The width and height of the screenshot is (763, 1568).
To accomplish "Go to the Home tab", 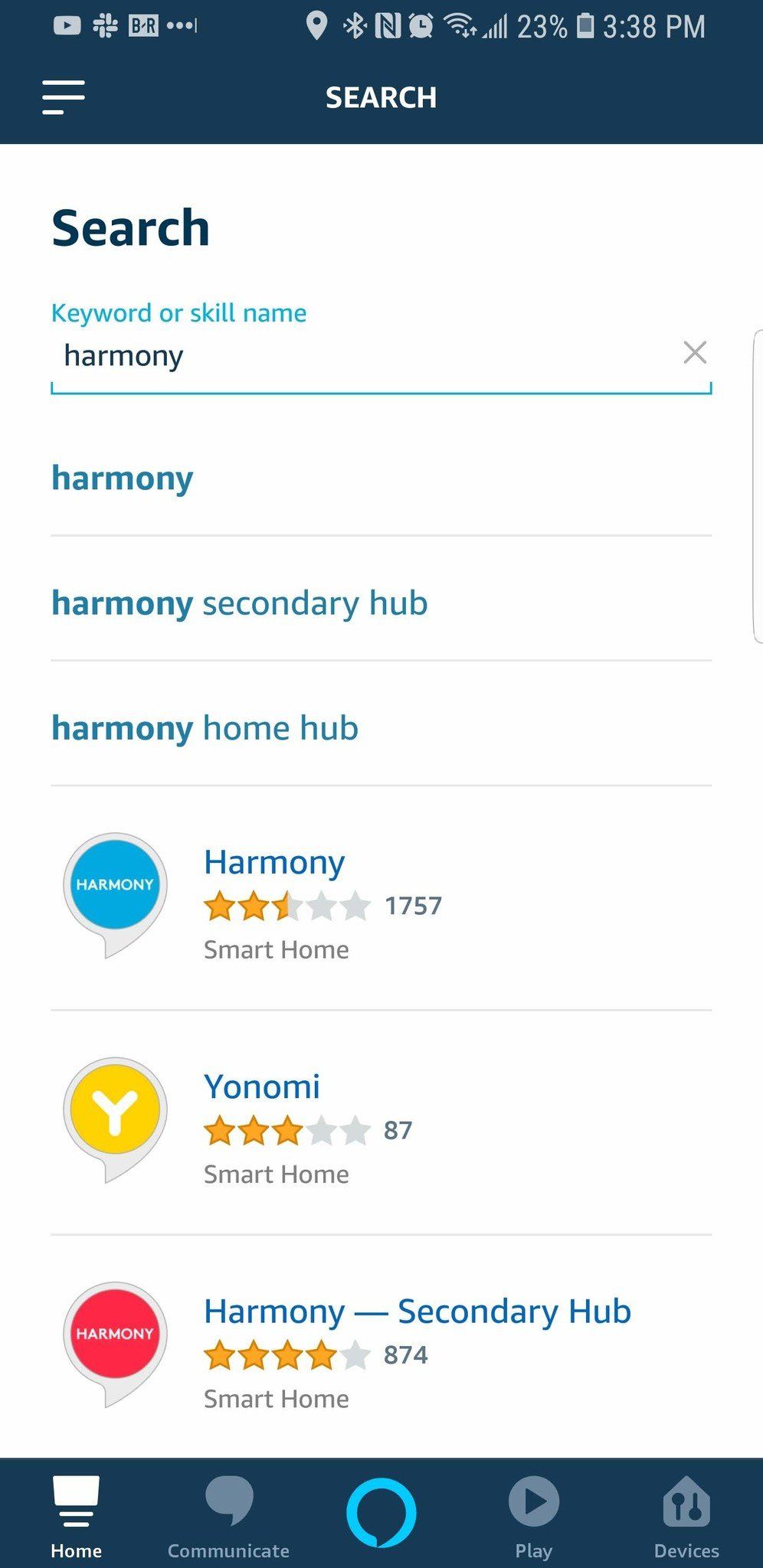I will click(x=76, y=1516).
